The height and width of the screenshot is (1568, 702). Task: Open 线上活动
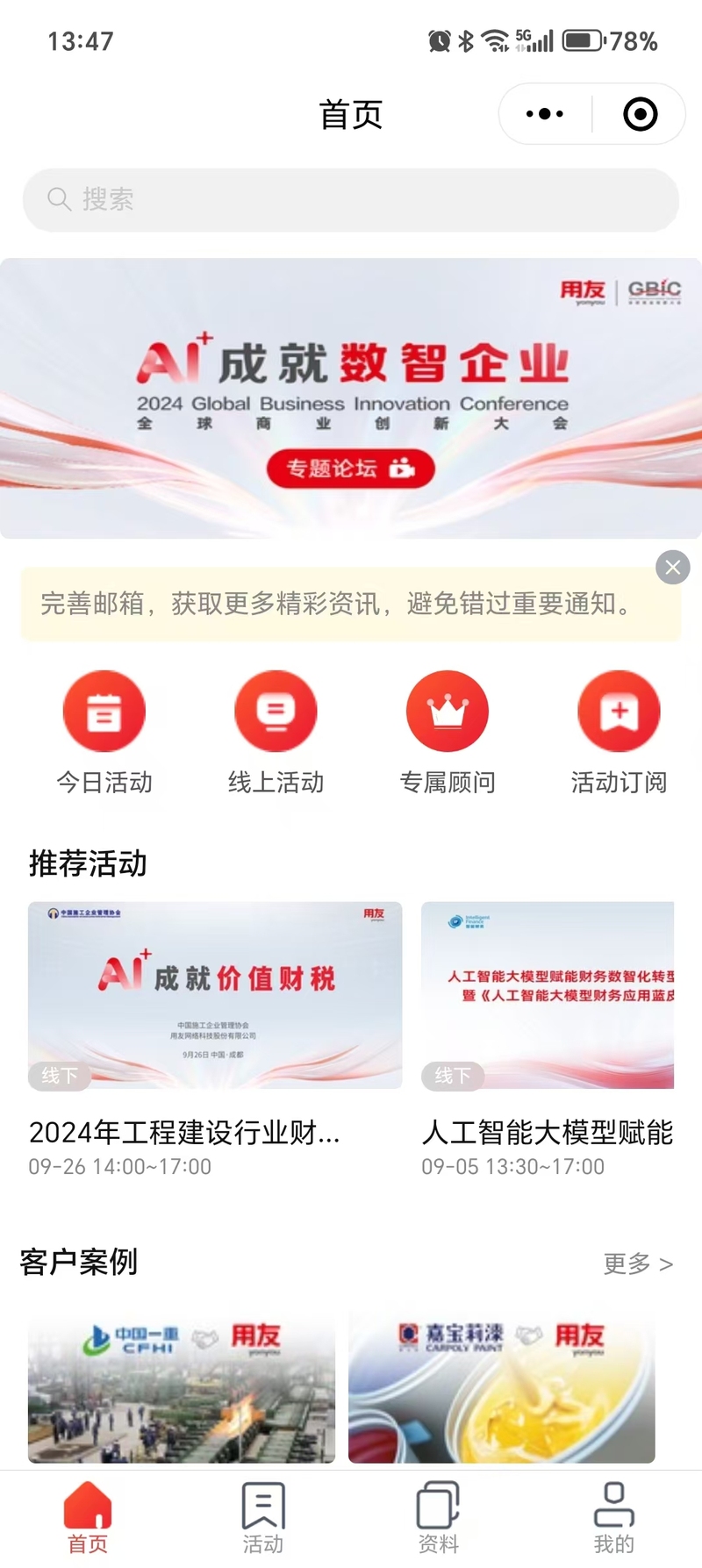point(276,732)
